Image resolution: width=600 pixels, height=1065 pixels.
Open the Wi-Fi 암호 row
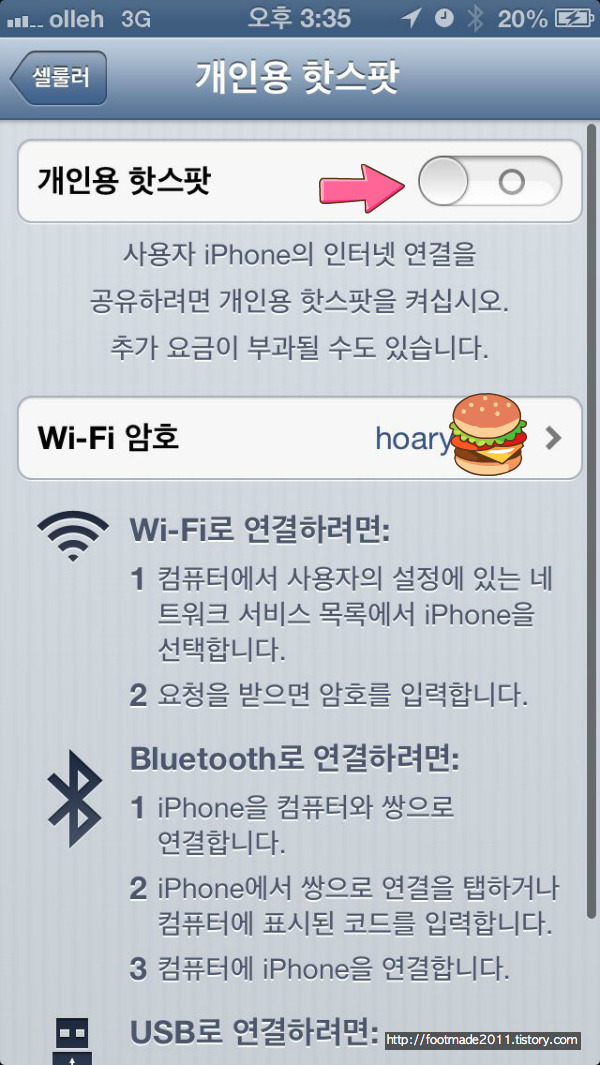[x=300, y=439]
